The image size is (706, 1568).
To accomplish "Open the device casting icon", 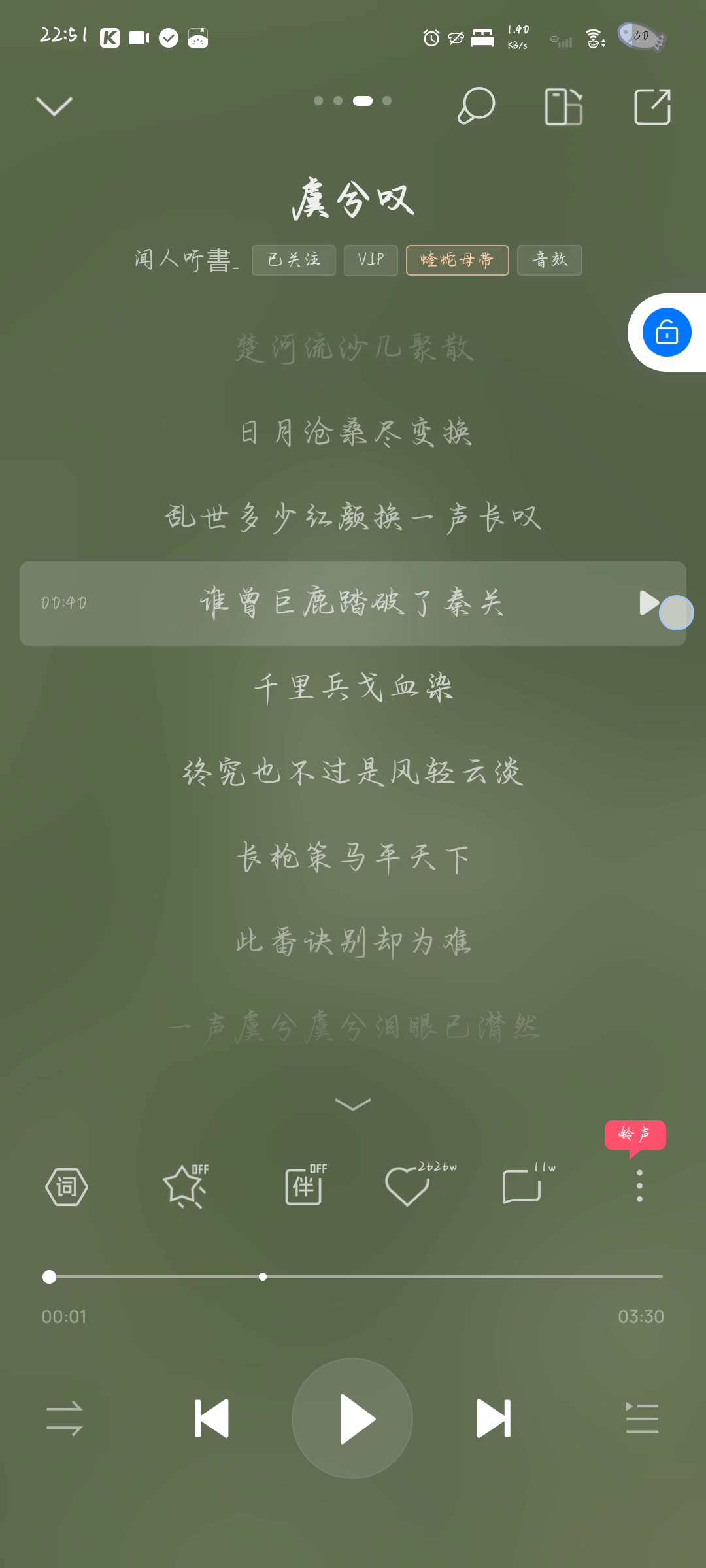I will point(563,106).
